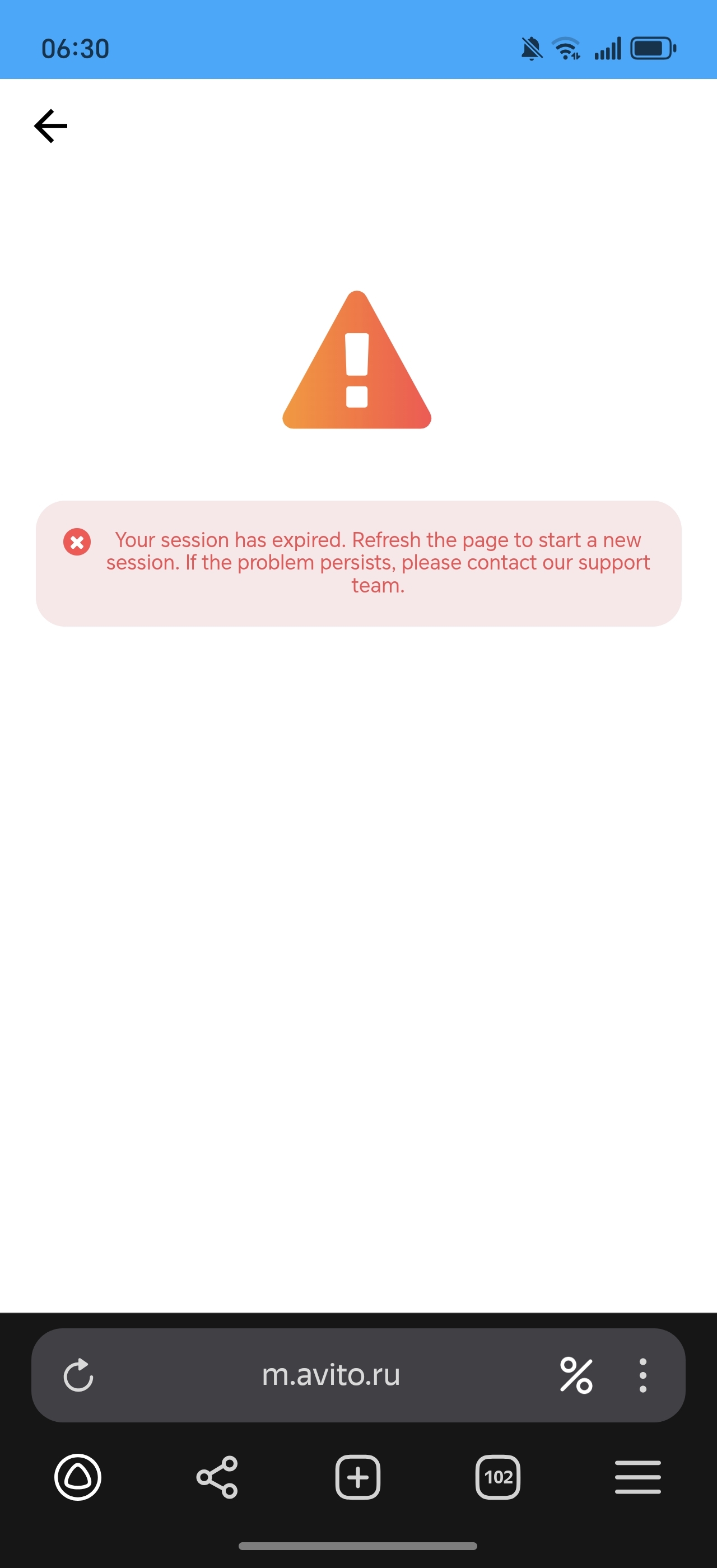Open the Alice assistant button

[x=78, y=1477]
